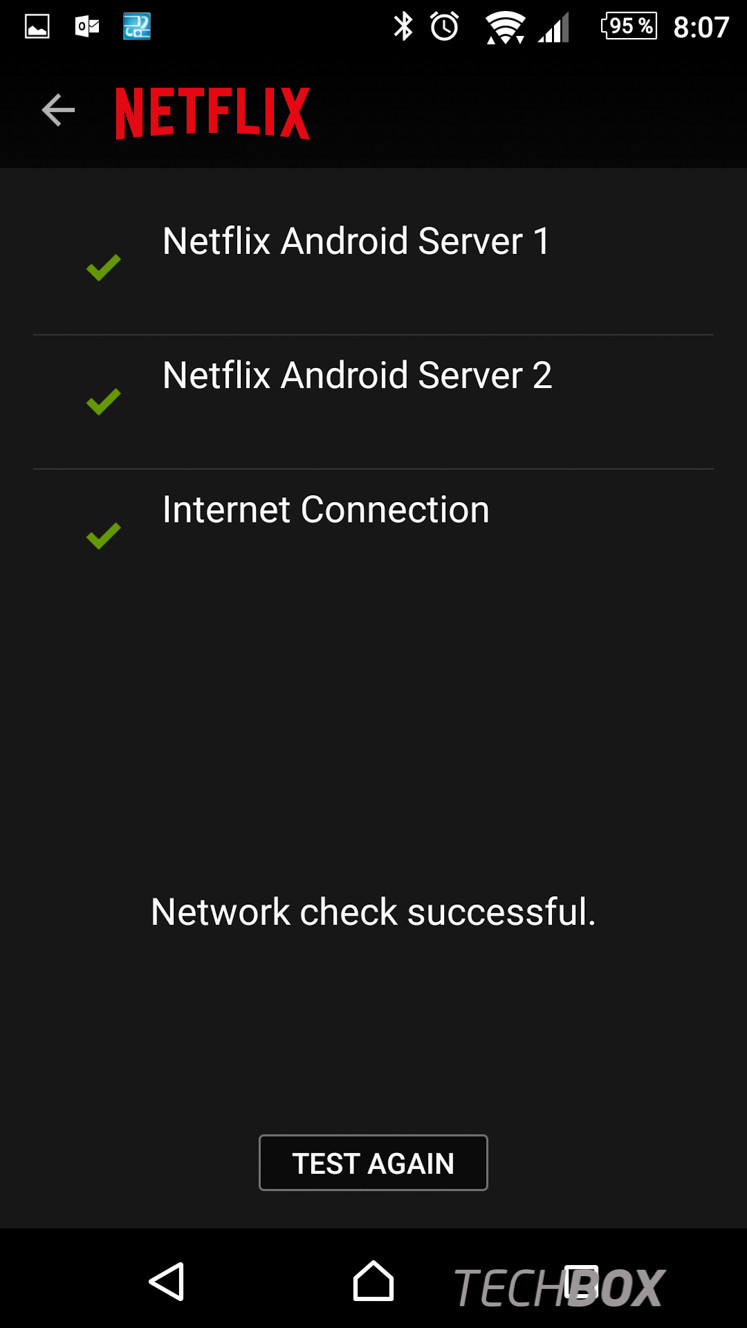
Task: Go back using the app bar arrow
Action: [x=58, y=110]
